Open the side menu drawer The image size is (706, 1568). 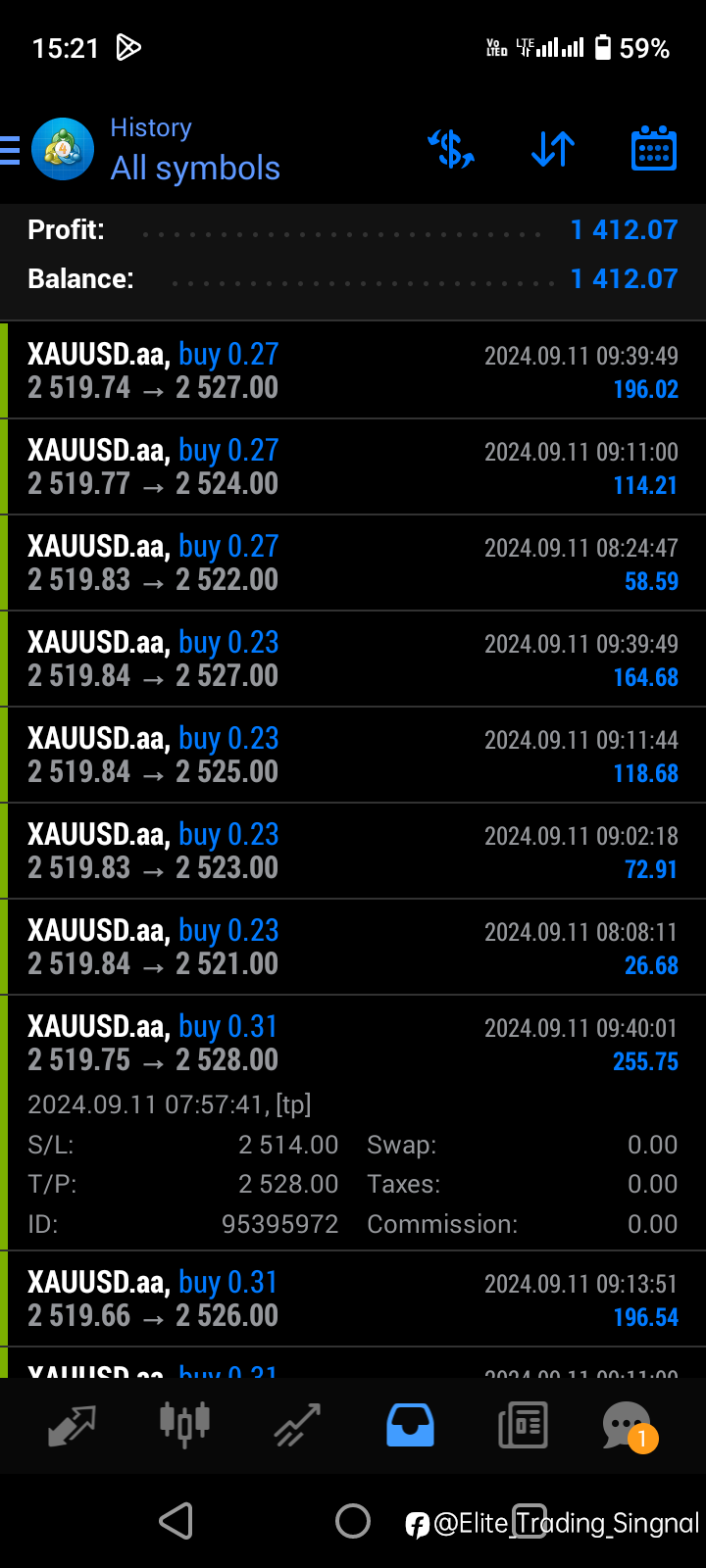click(12, 150)
